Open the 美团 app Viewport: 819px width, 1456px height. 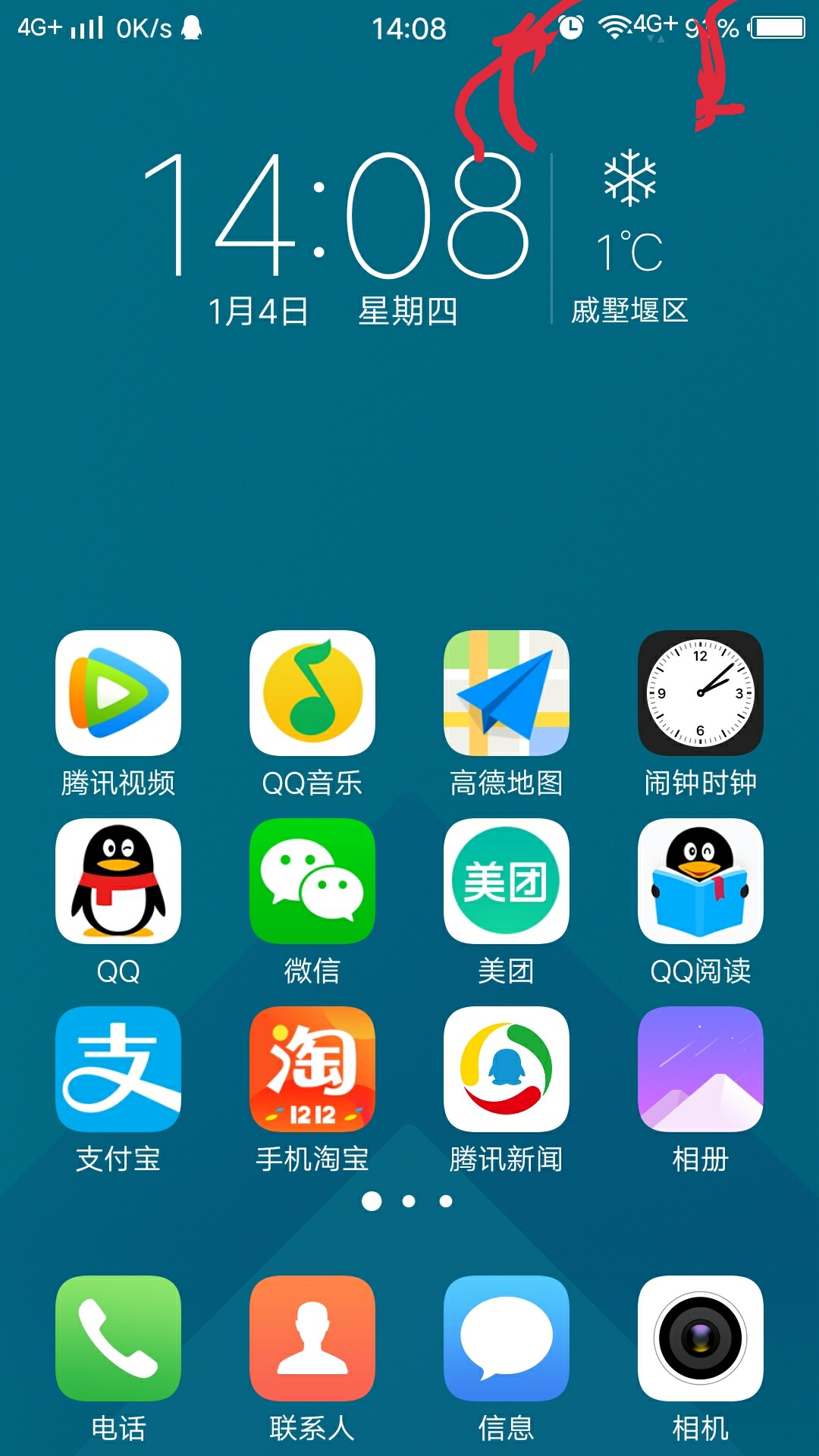(x=507, y=881)
